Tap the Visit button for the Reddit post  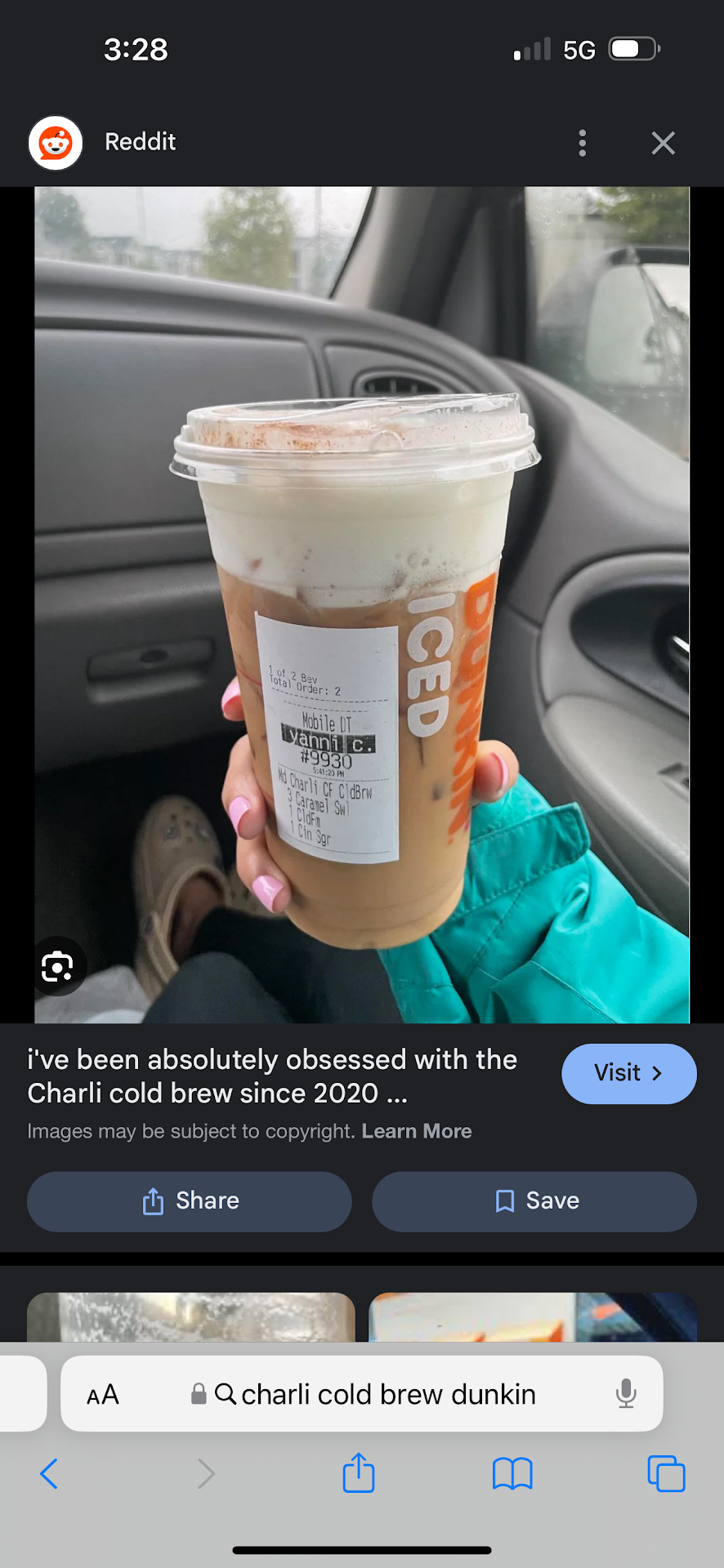(x=628, y=1074)
